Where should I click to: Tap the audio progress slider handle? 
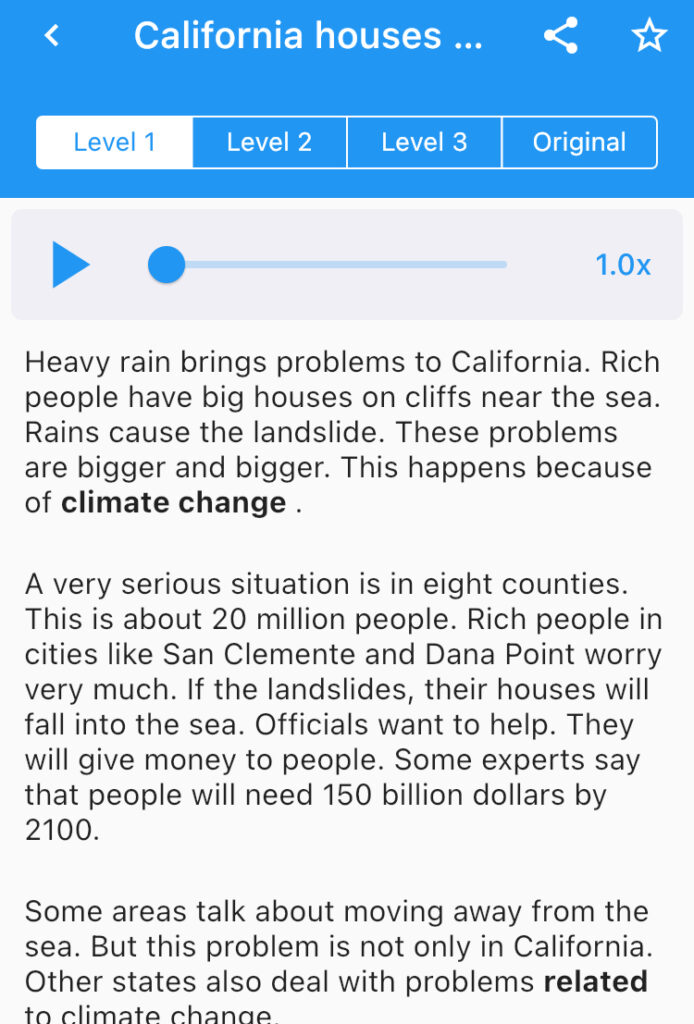tap(167, 265)
